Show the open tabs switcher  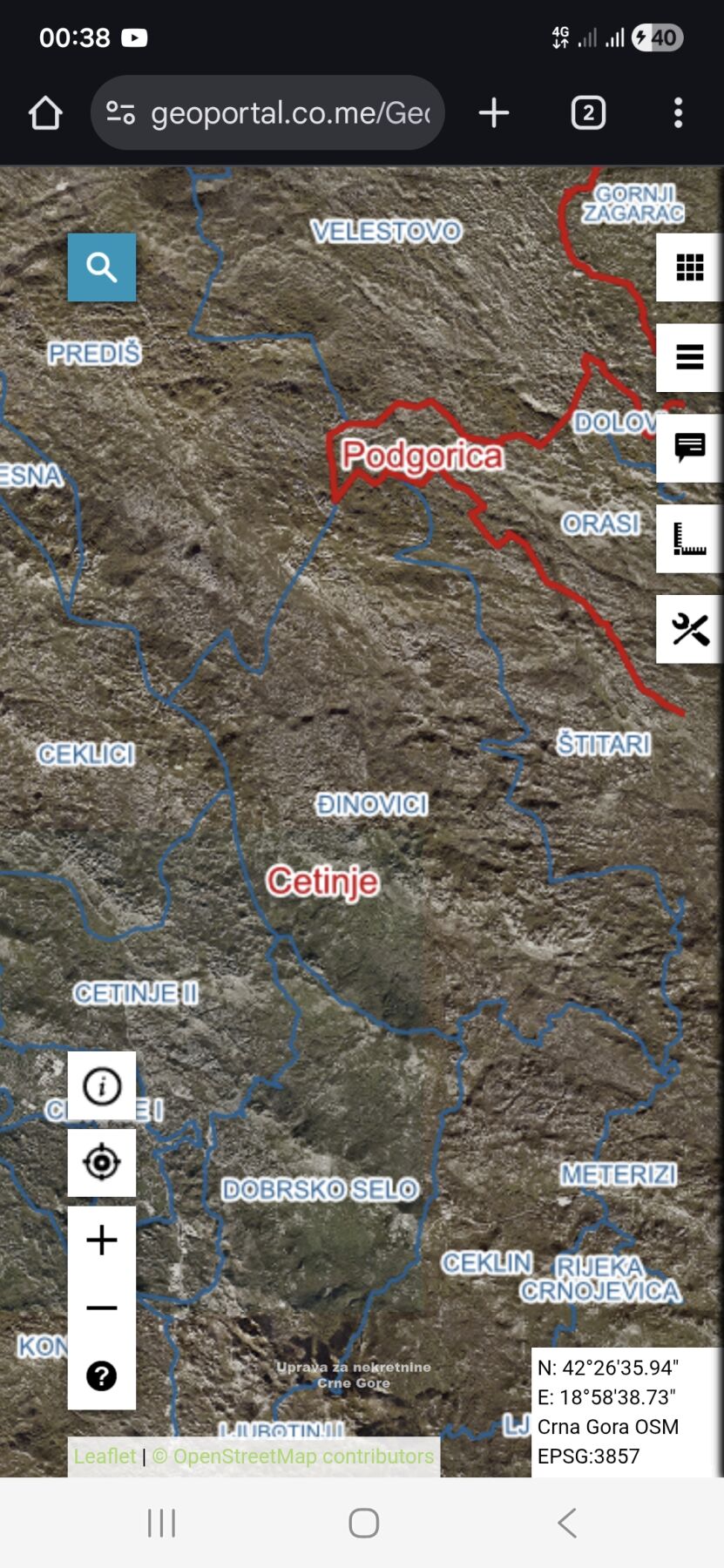pyautogui.click(x=588, y=112)
